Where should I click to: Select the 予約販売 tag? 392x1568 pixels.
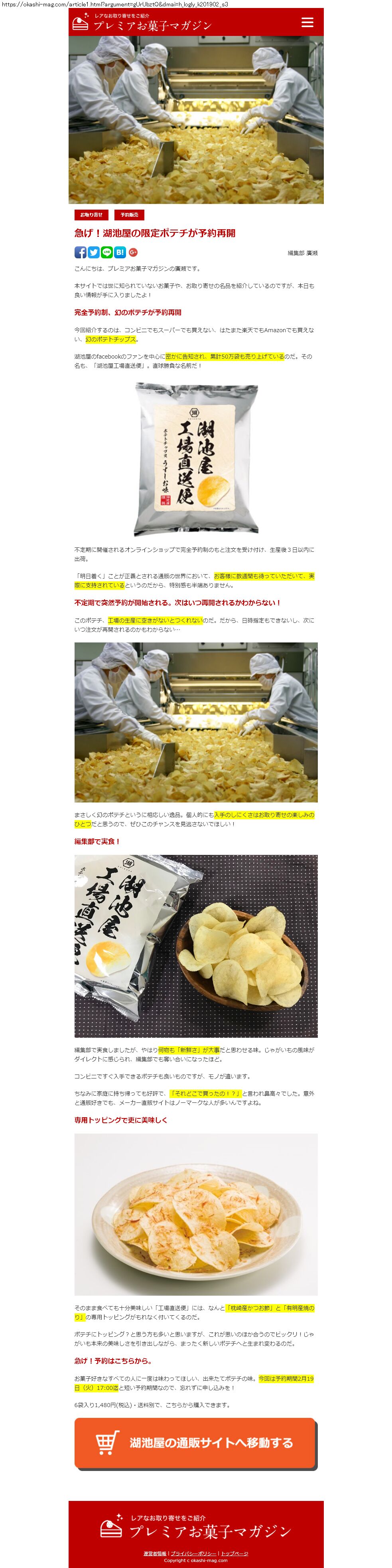click(x=129, y=215)
